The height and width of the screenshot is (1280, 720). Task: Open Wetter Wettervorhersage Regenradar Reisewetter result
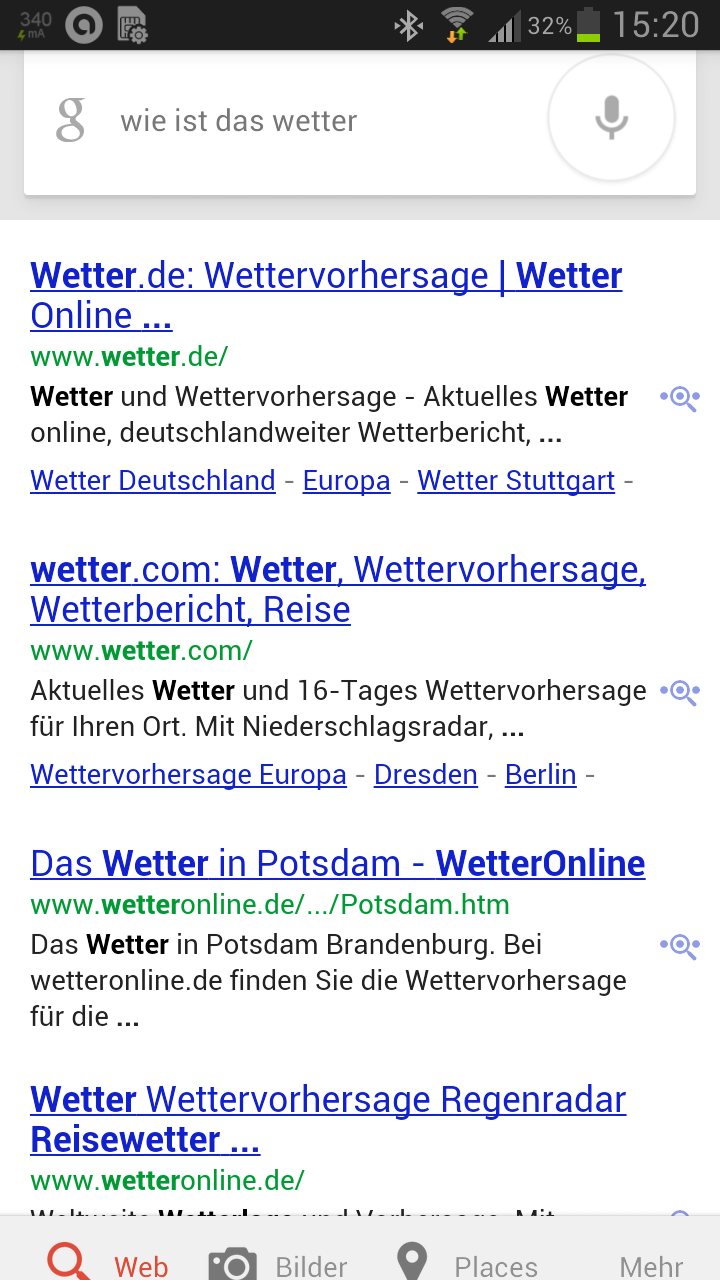tap(328, 1119)
